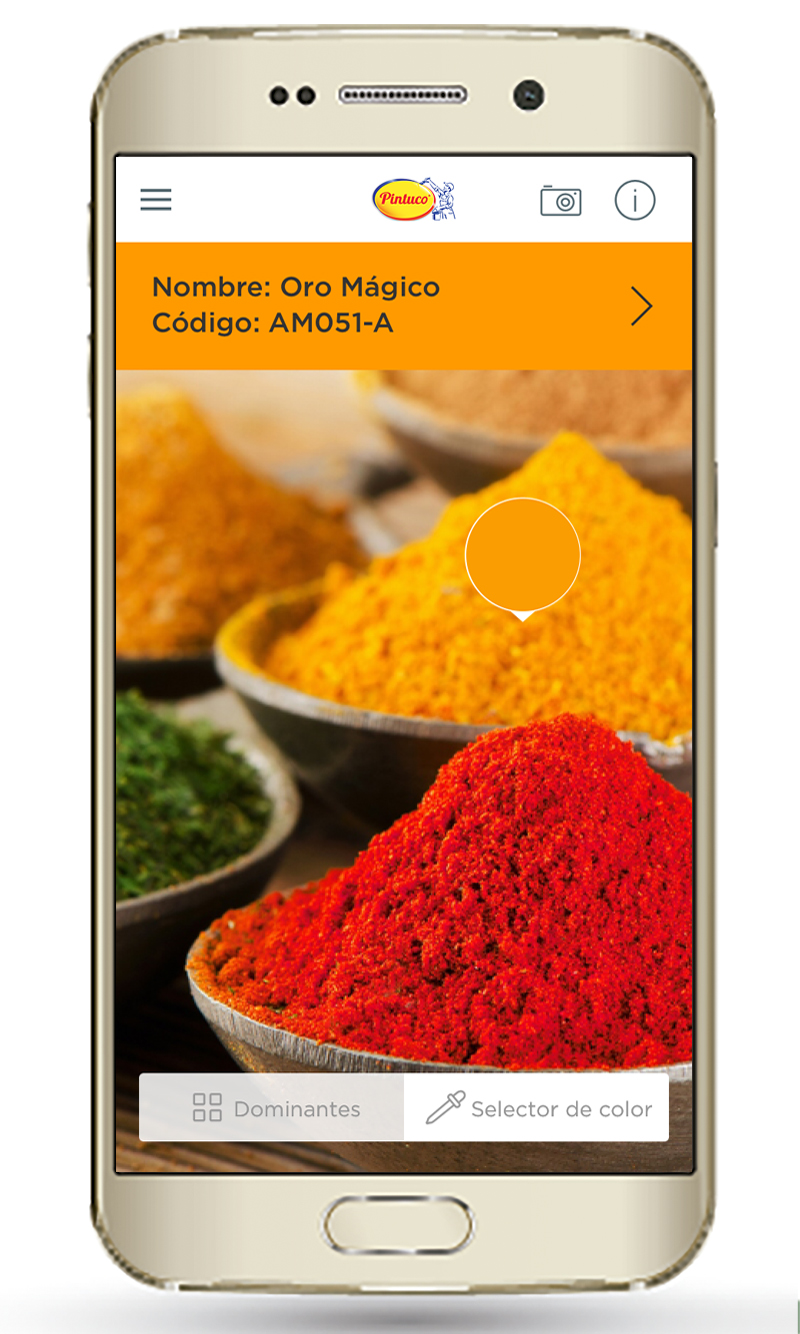Tap the orange color picker bubble
This screenshot has width=800, height=1334.
[522, 555]
